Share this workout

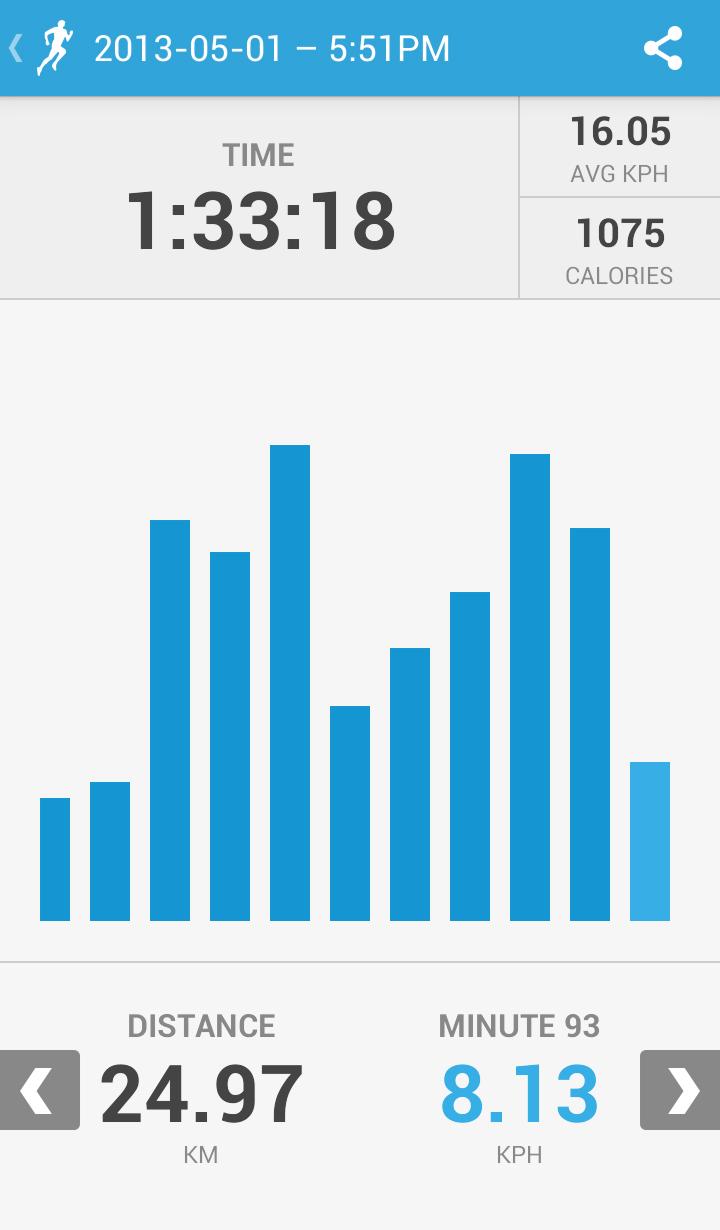(663, 49)
